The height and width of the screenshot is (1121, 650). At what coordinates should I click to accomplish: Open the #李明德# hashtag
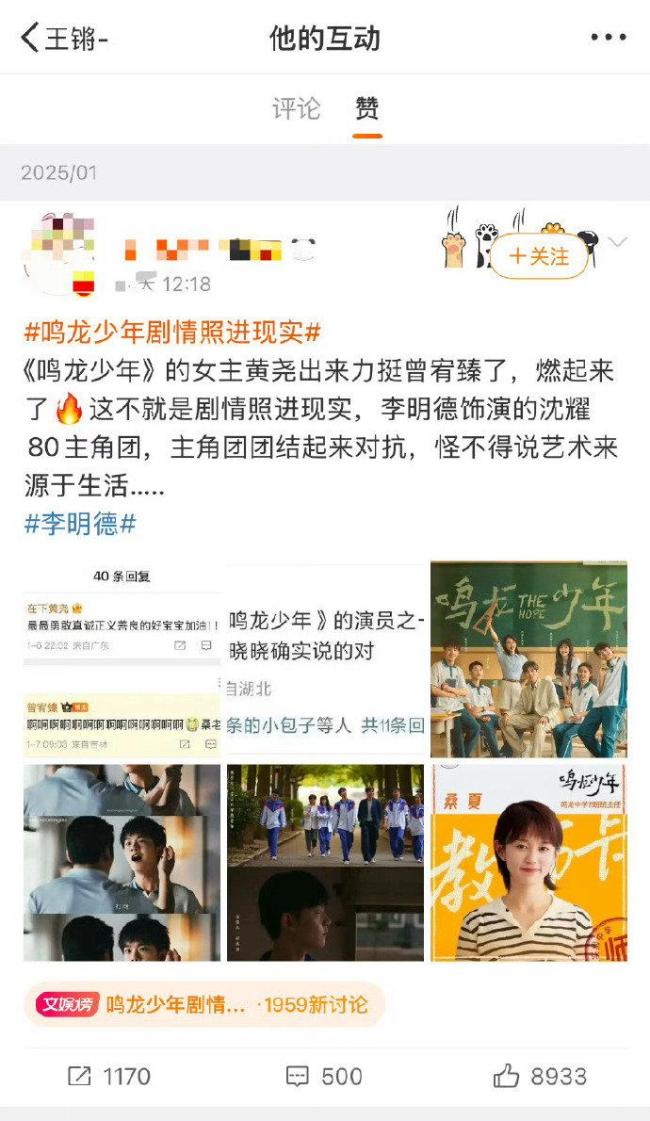pos(80,523)
